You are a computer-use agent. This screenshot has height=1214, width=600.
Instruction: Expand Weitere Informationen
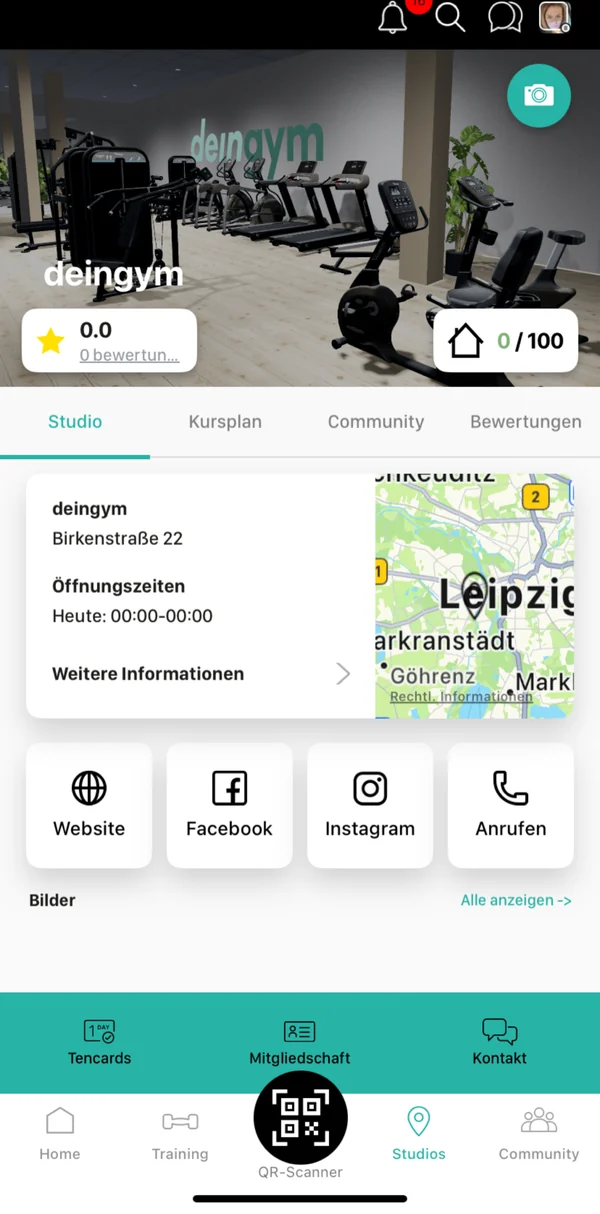pyautogui.click(x=201, y=674)
